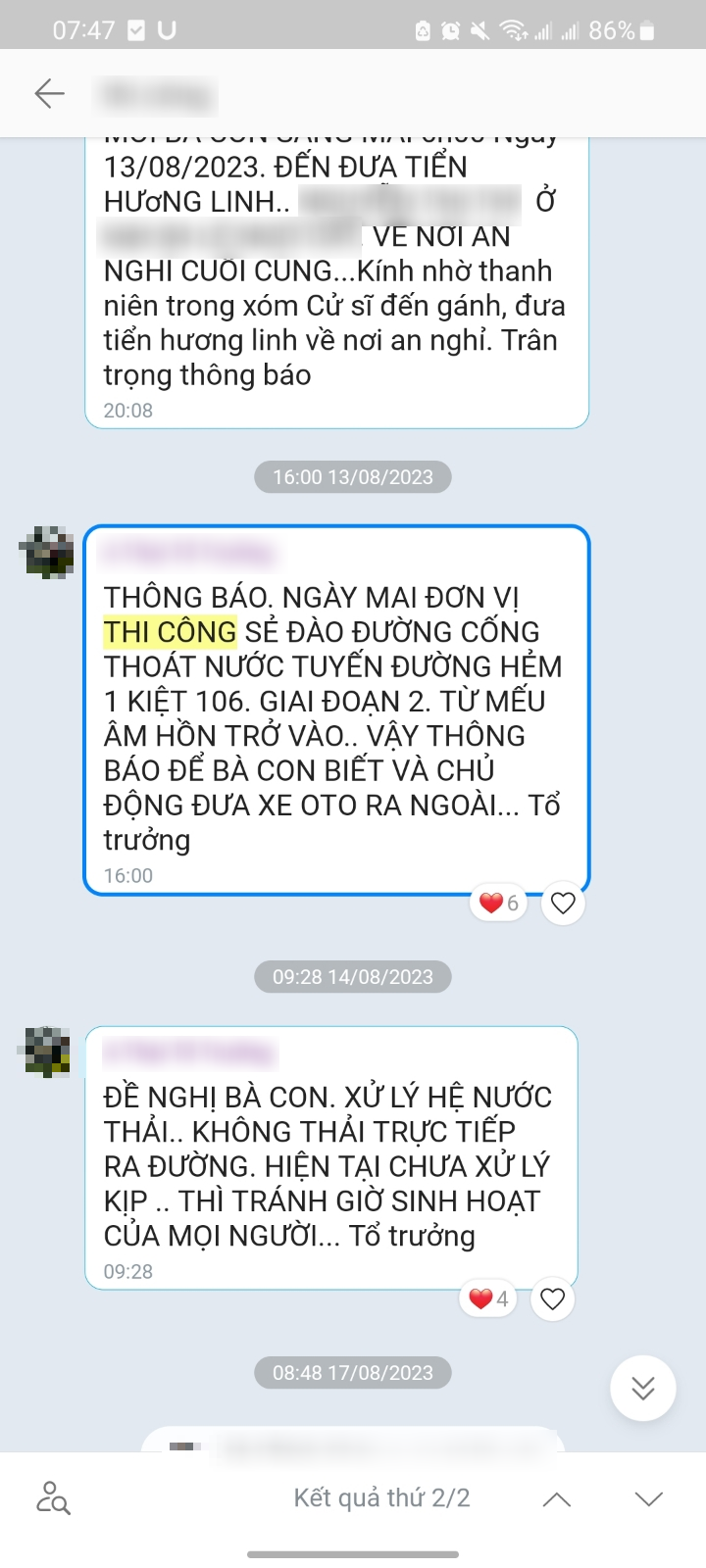
Task: Filter search results by sender
Action: tap(52, 1498)
